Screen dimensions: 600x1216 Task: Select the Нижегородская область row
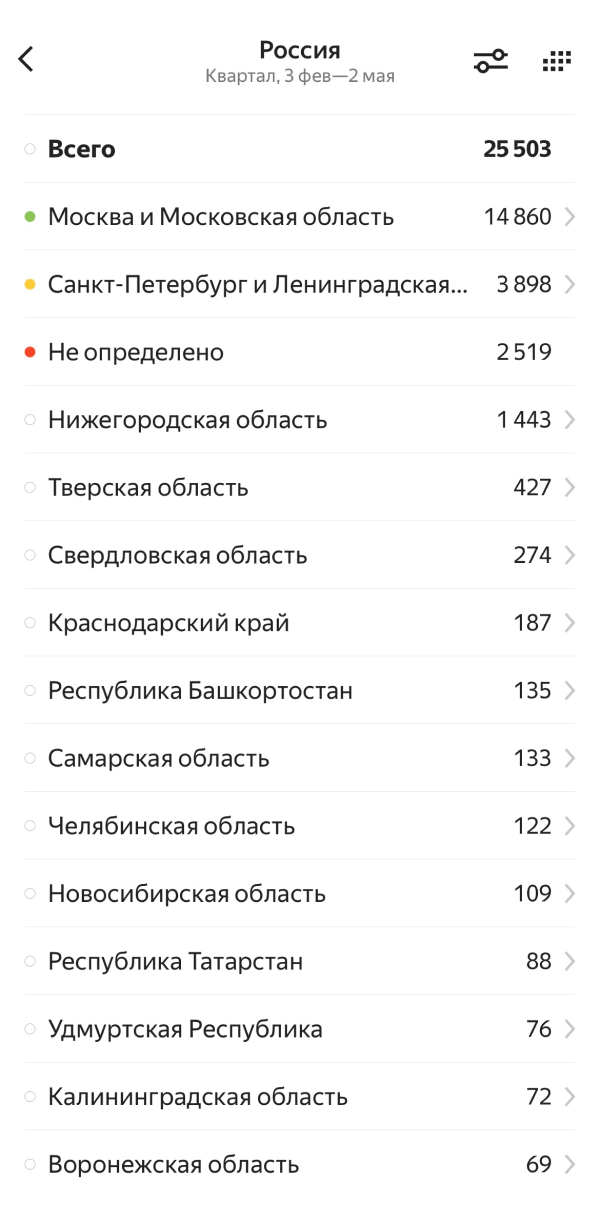point(300,420)
